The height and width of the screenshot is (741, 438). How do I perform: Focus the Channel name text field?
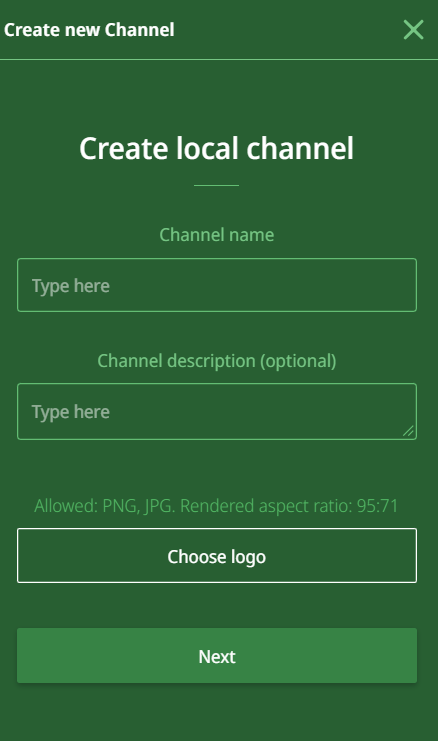tap(217, 285)
